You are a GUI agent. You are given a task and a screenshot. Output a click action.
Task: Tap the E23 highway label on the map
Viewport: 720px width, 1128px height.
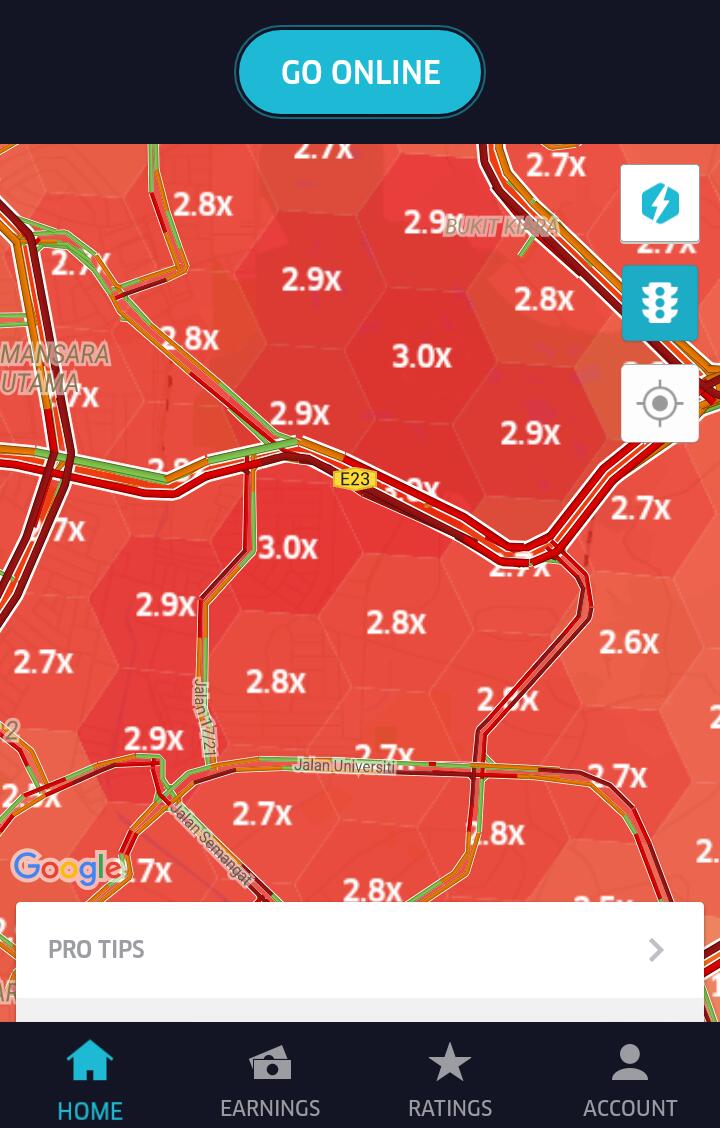coord(355,478)
